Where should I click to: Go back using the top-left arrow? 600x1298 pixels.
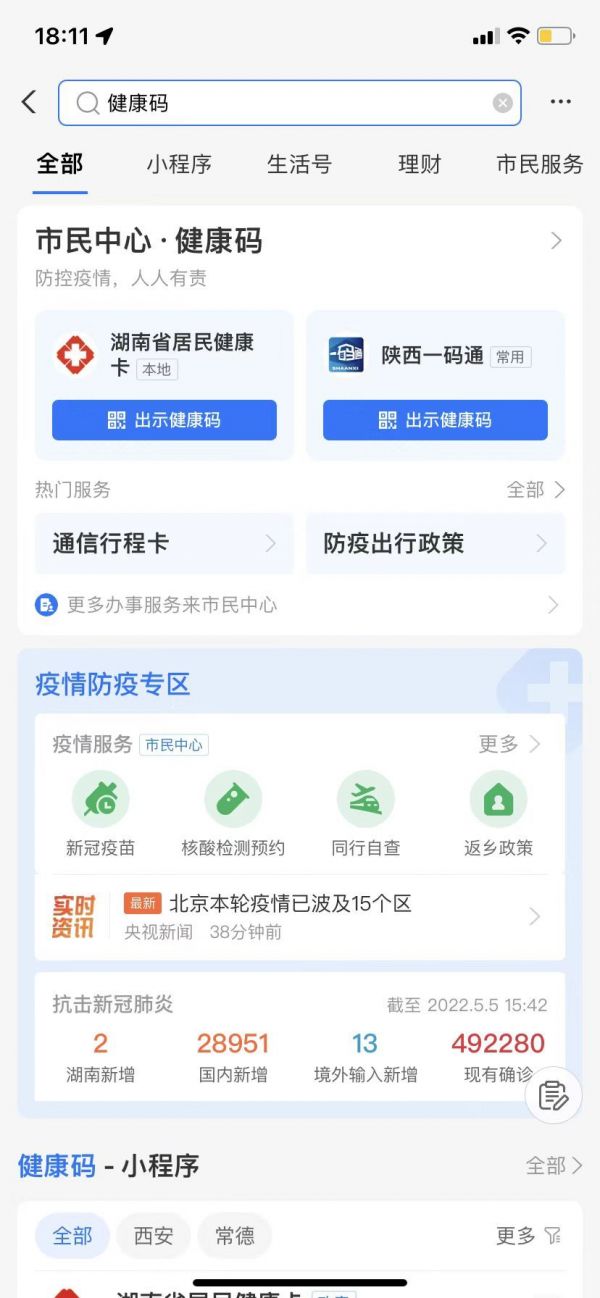coord(29,102)
